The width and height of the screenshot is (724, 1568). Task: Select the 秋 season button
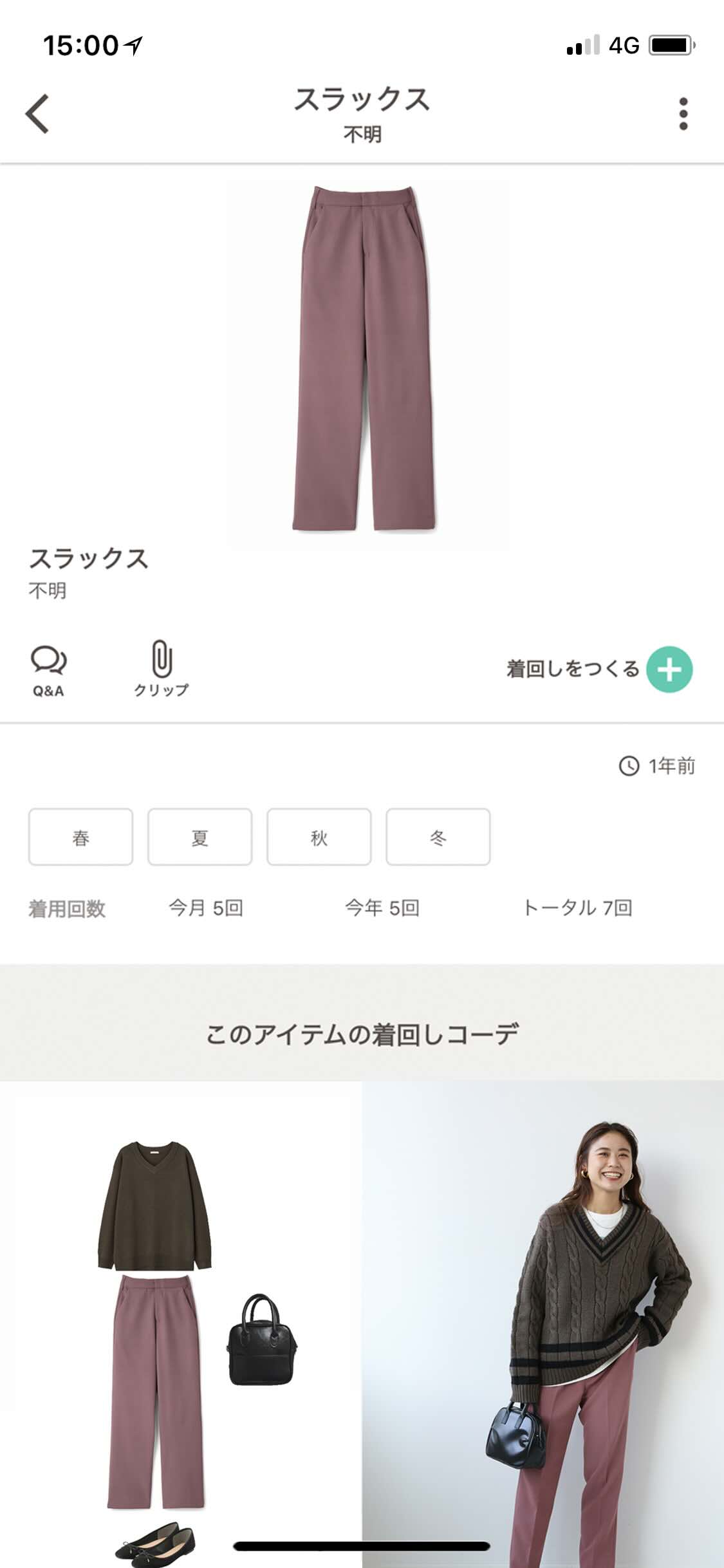click(x=319, y=837)
